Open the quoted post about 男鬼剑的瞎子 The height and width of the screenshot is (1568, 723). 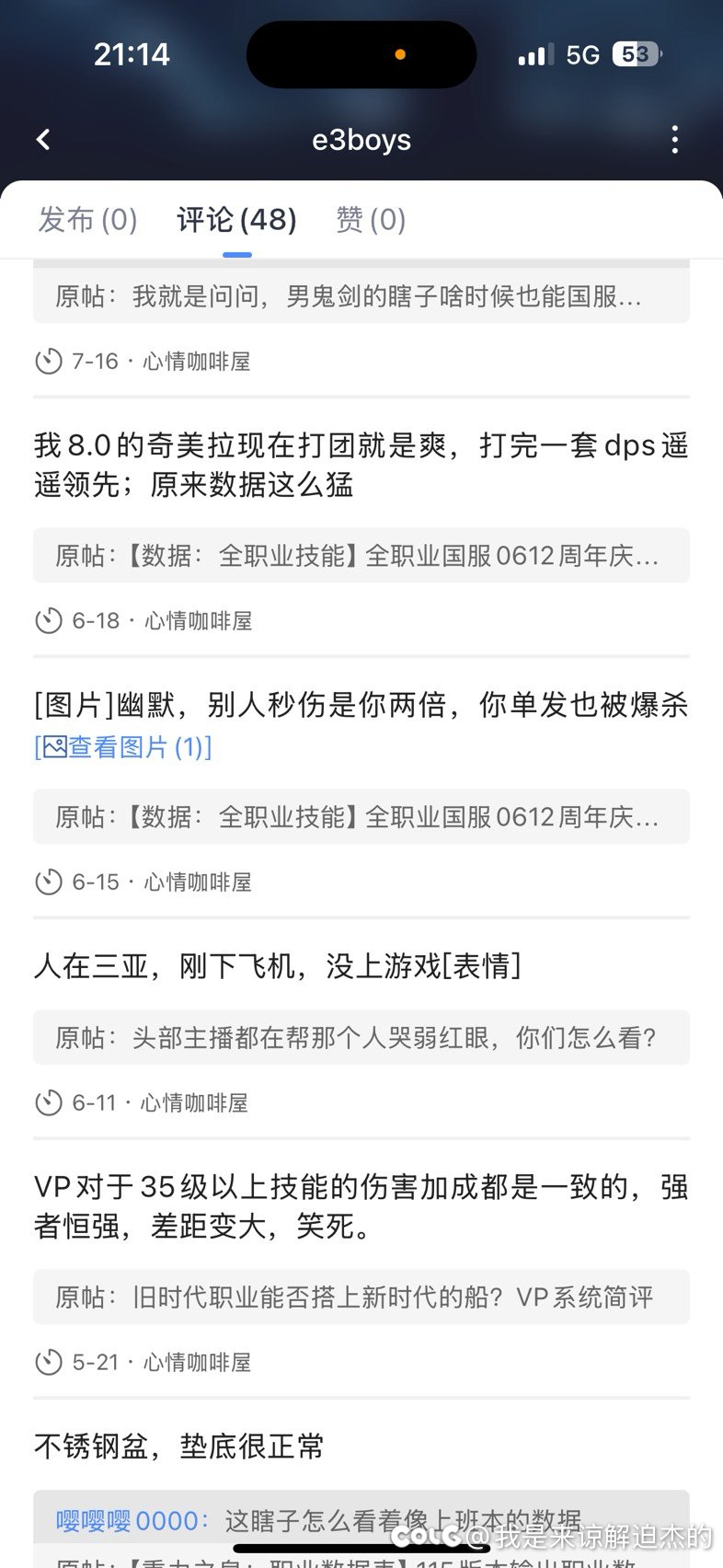tap(361, 296)
